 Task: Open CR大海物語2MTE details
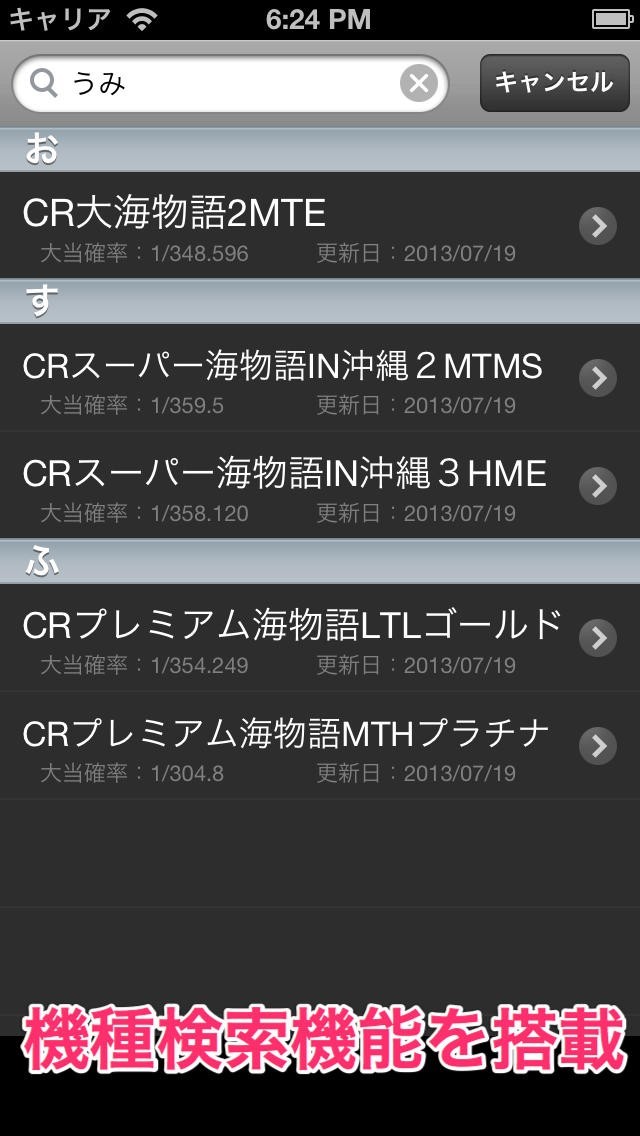pos(320,226)
